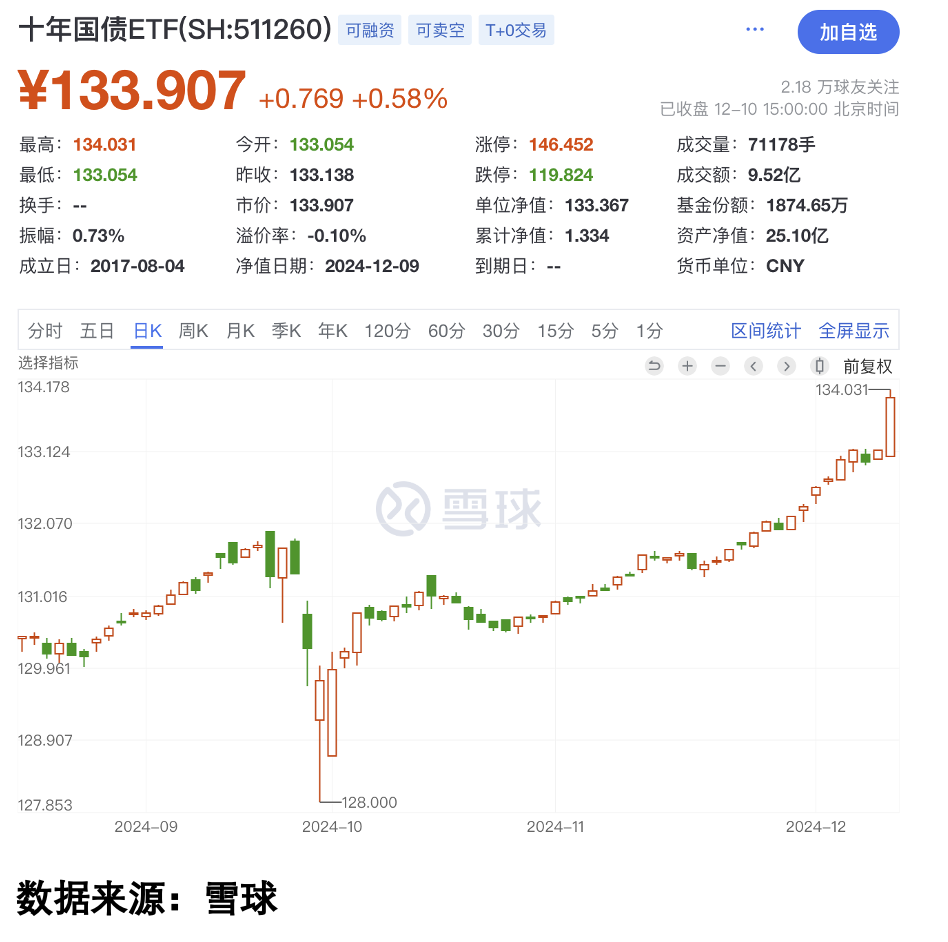Zoom out the chart with minus icon
Screen dimensions: 948x942
click(x=720, y=366)
